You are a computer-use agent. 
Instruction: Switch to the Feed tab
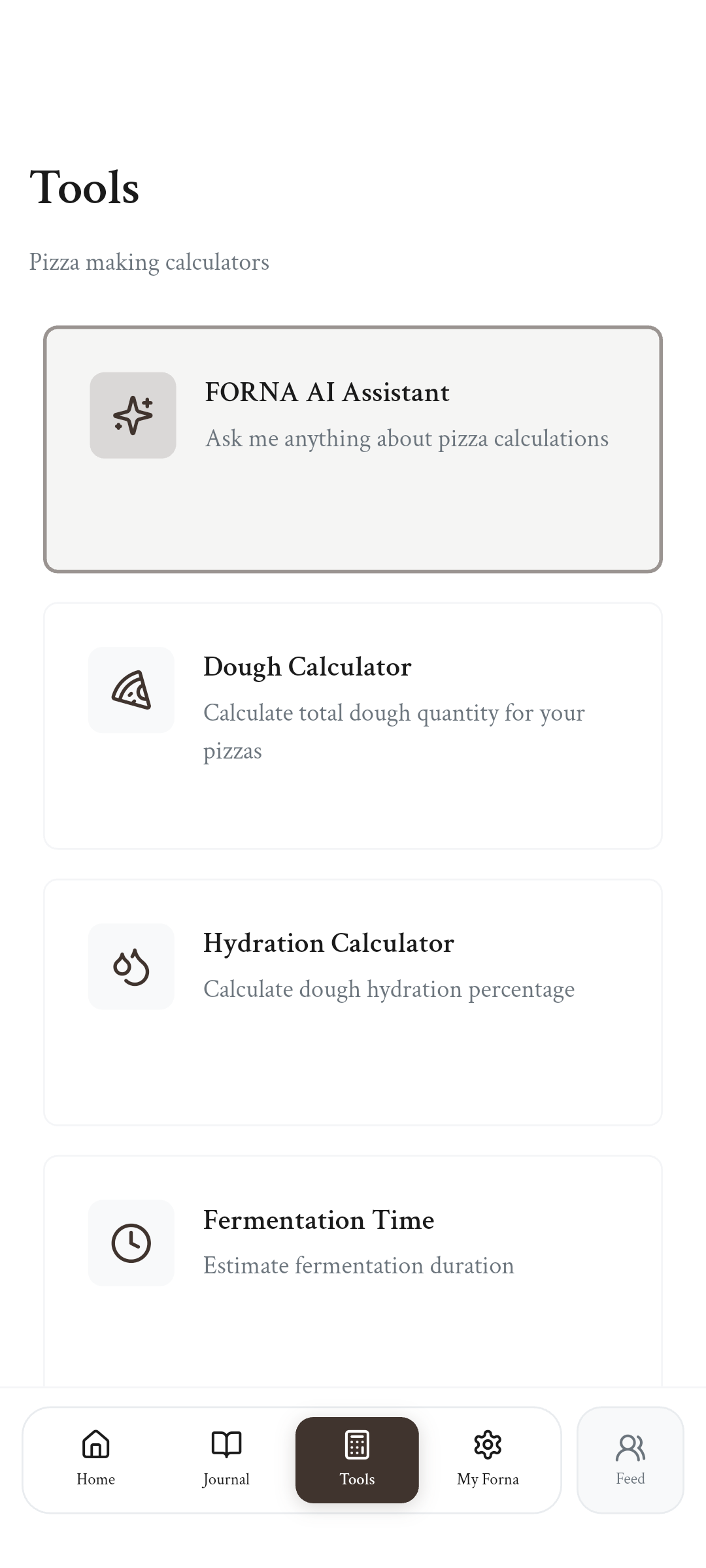click(x=630, y=1460)
